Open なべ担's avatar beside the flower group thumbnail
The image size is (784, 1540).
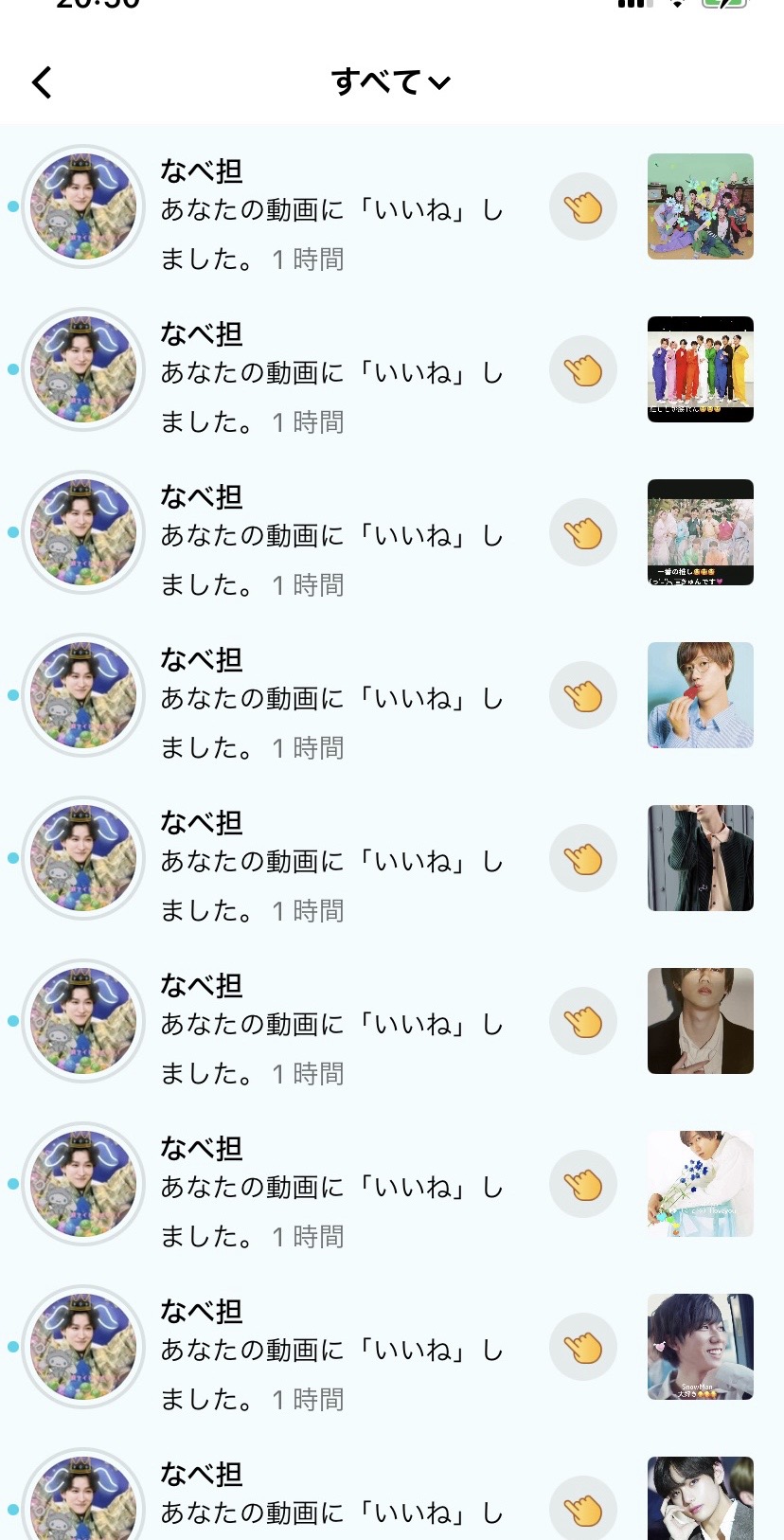coord(83,206)
